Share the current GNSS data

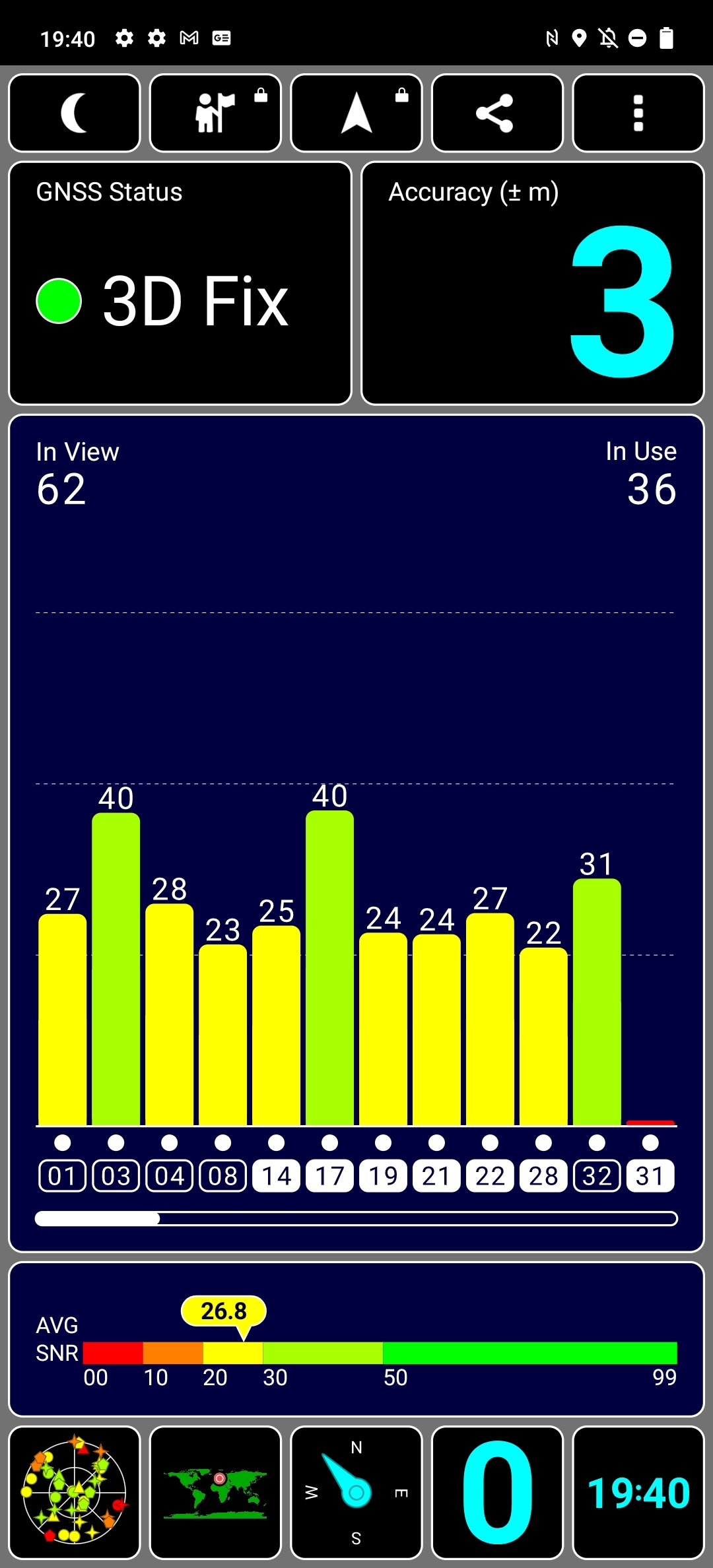pos(497,113)
